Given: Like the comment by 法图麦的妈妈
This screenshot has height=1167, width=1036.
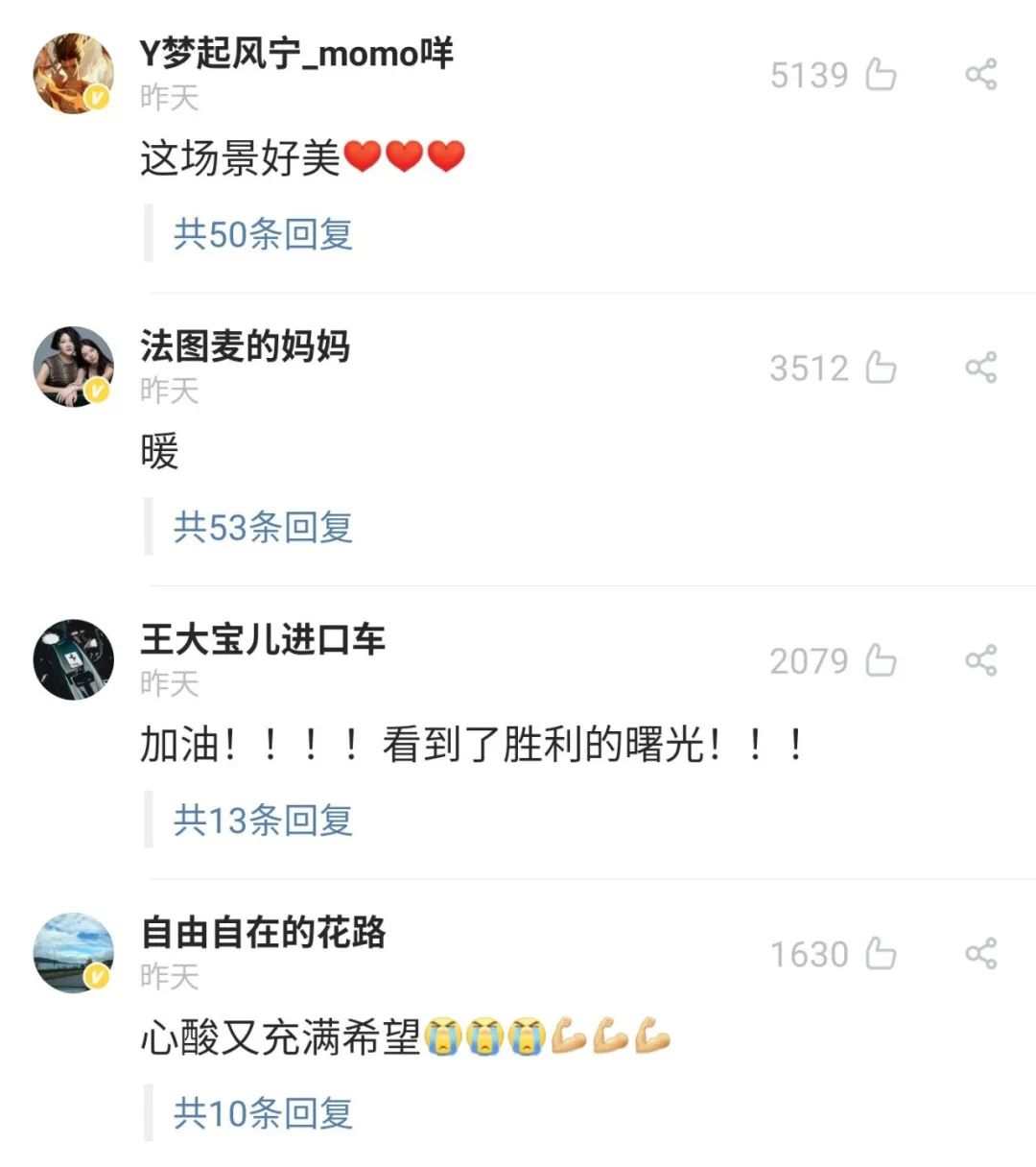Looking at the screenshot, I should tap(880, 368).
